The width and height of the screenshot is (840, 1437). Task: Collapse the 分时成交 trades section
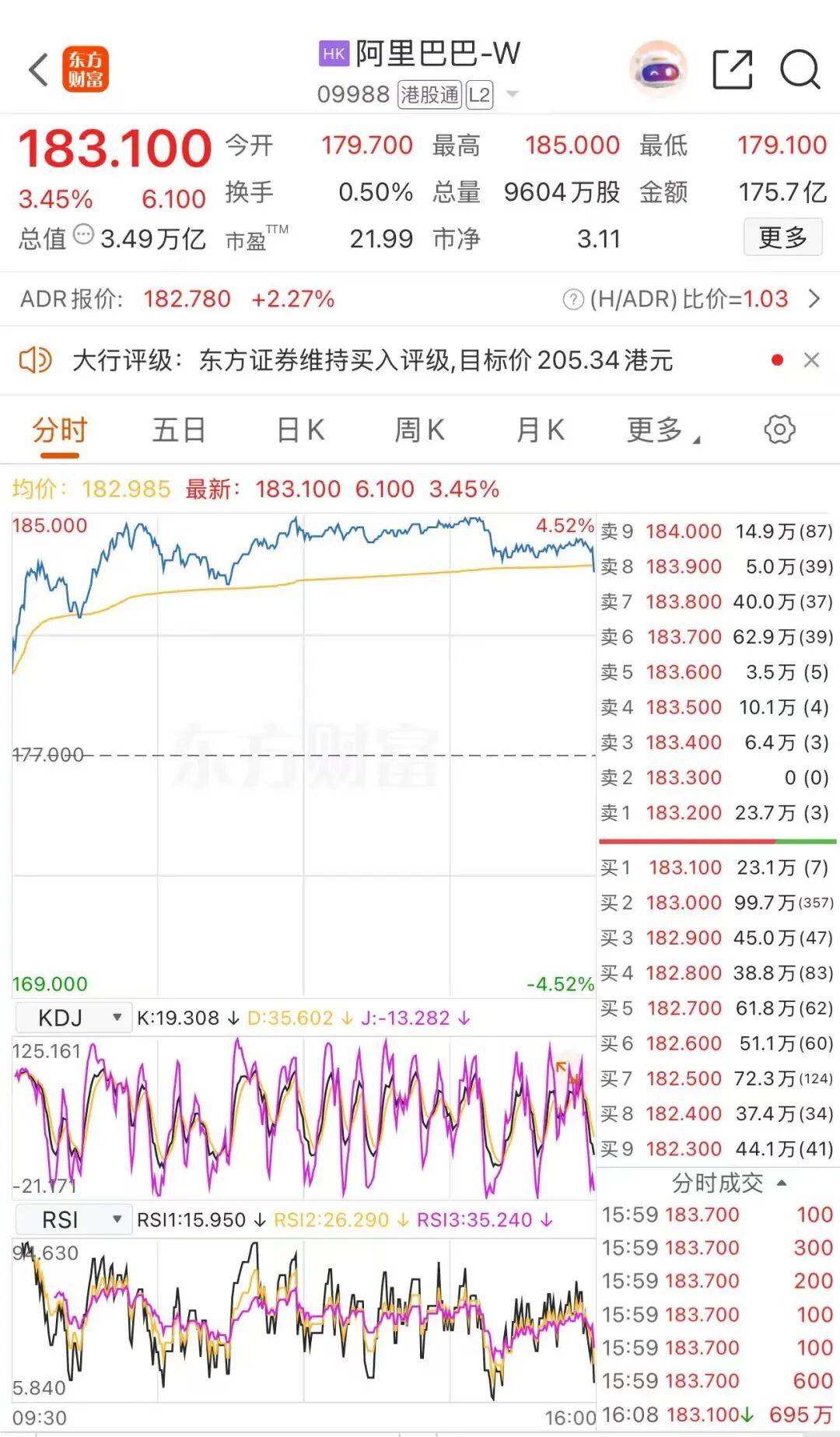pos(729,1183)
